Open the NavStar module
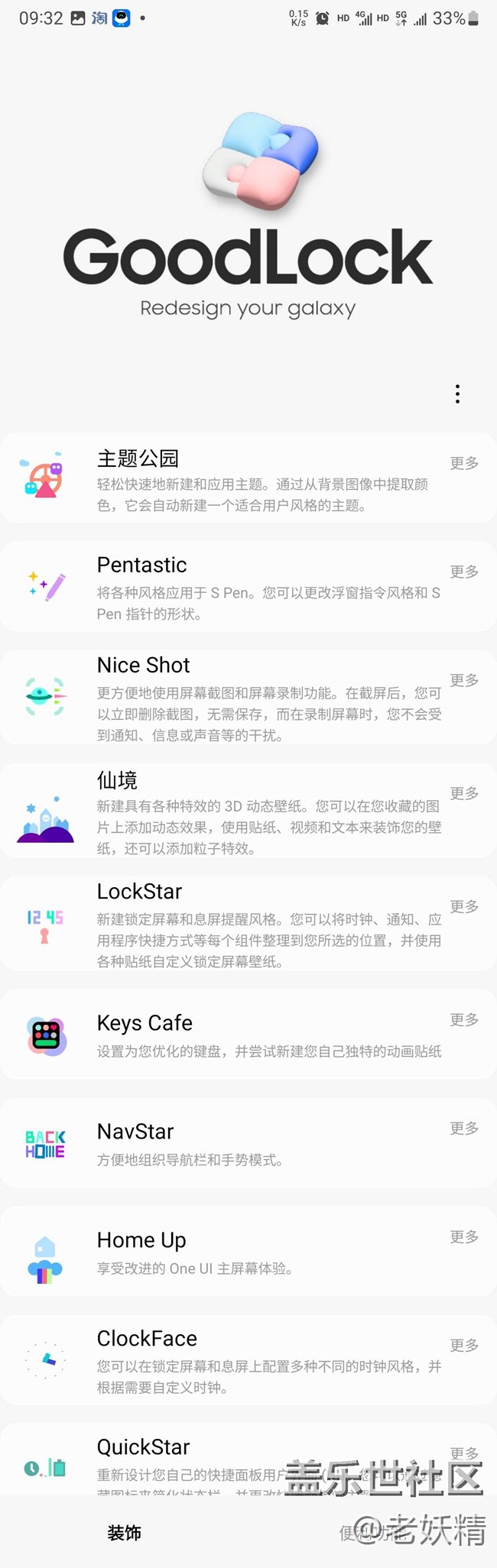This screenshot has width=497, height=1568. (x=229, y=1144)
